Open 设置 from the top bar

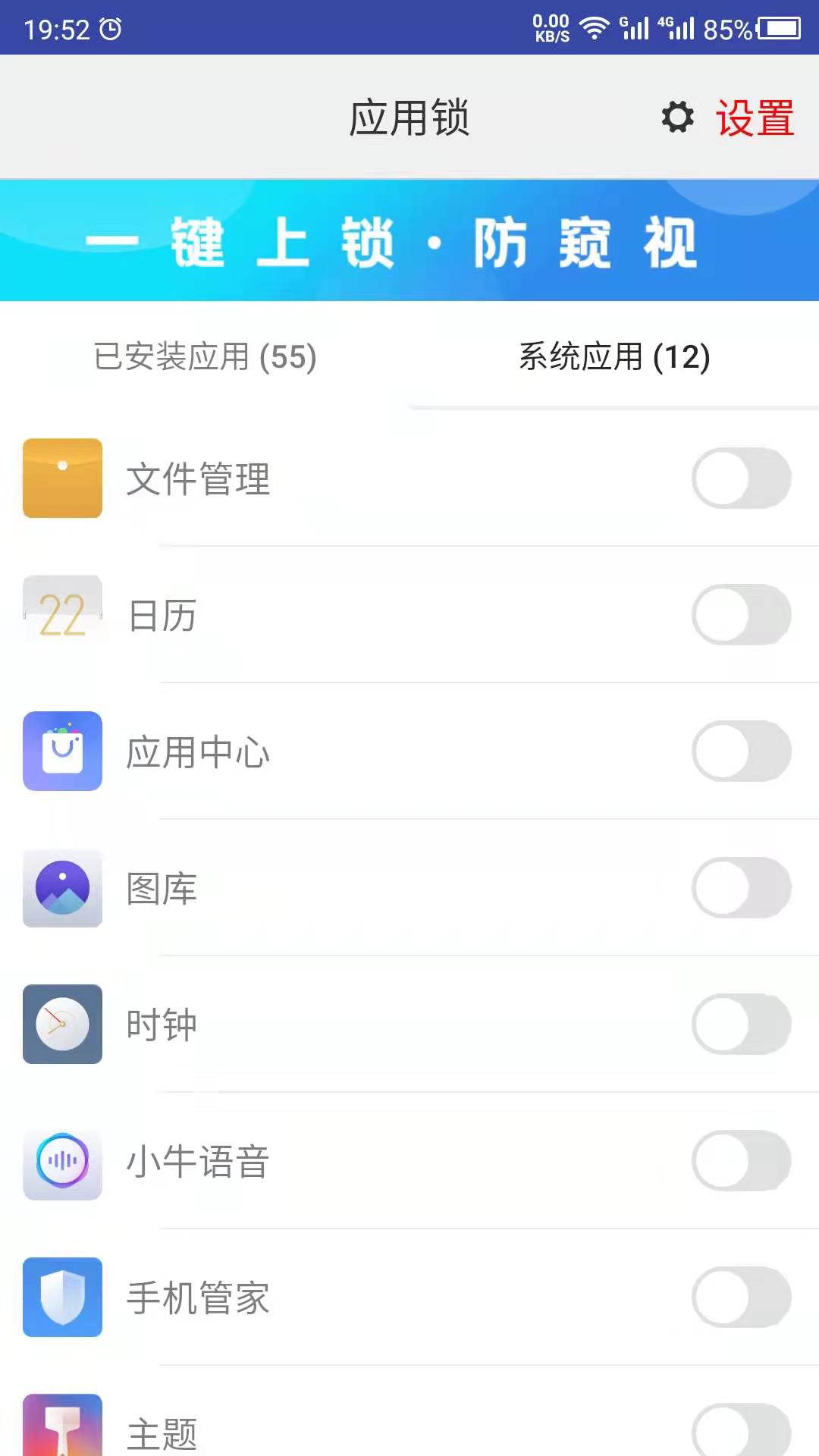coord(730,118)
